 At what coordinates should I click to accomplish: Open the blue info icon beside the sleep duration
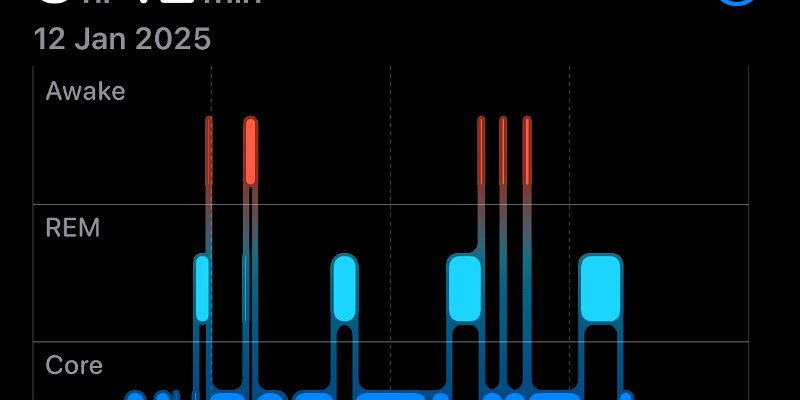[x=735, y=3]
